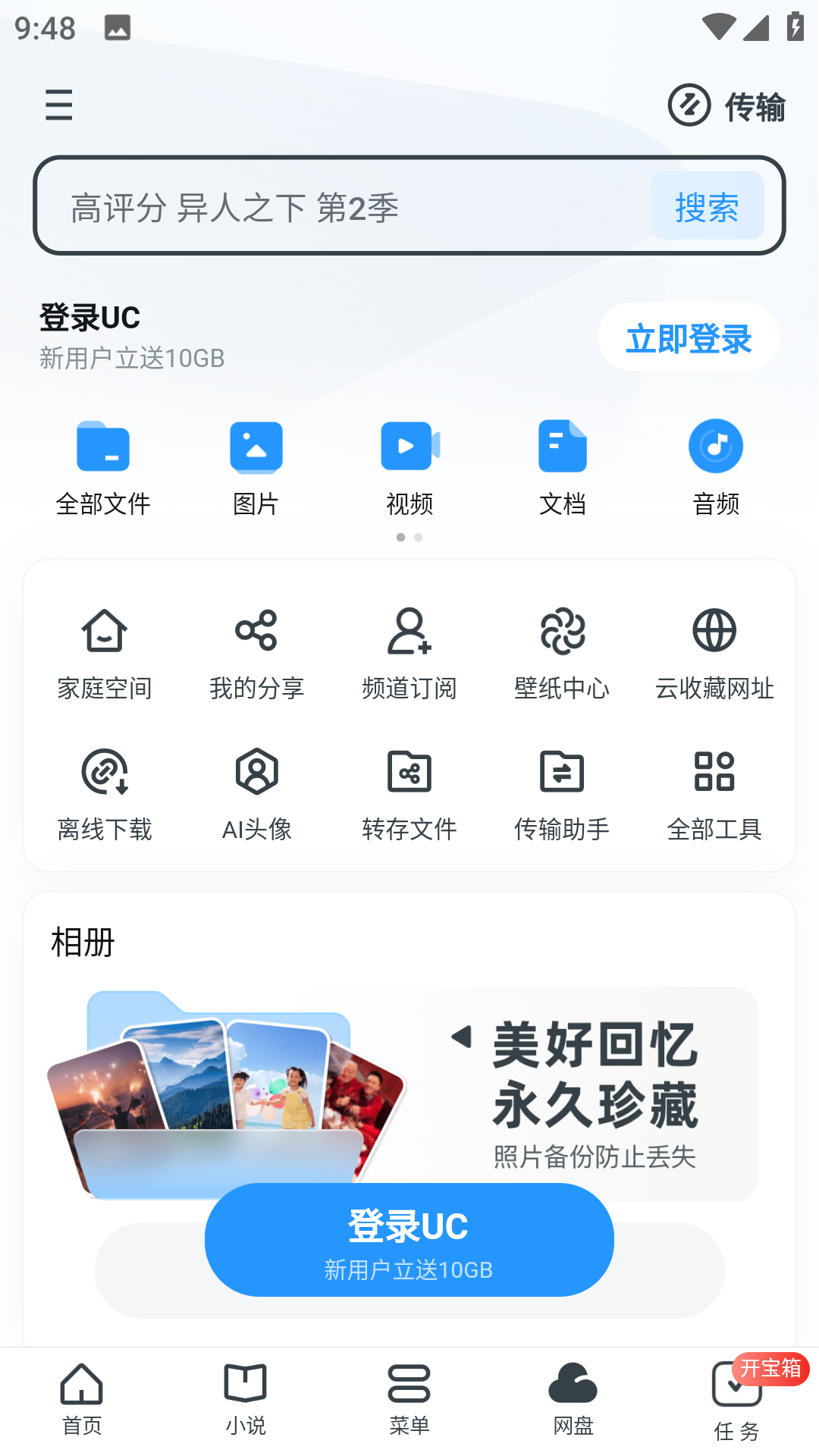Open the 传输 transfer page

click(726, 105)
